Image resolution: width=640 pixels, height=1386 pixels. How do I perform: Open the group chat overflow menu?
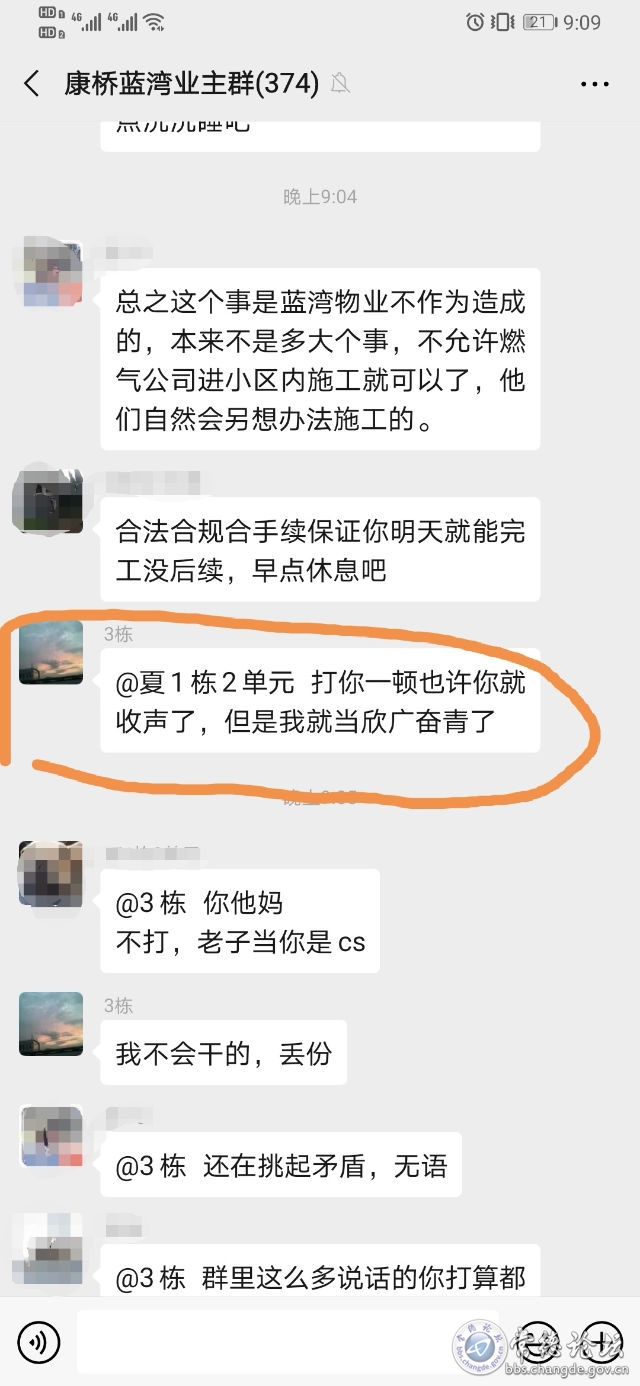594,83
